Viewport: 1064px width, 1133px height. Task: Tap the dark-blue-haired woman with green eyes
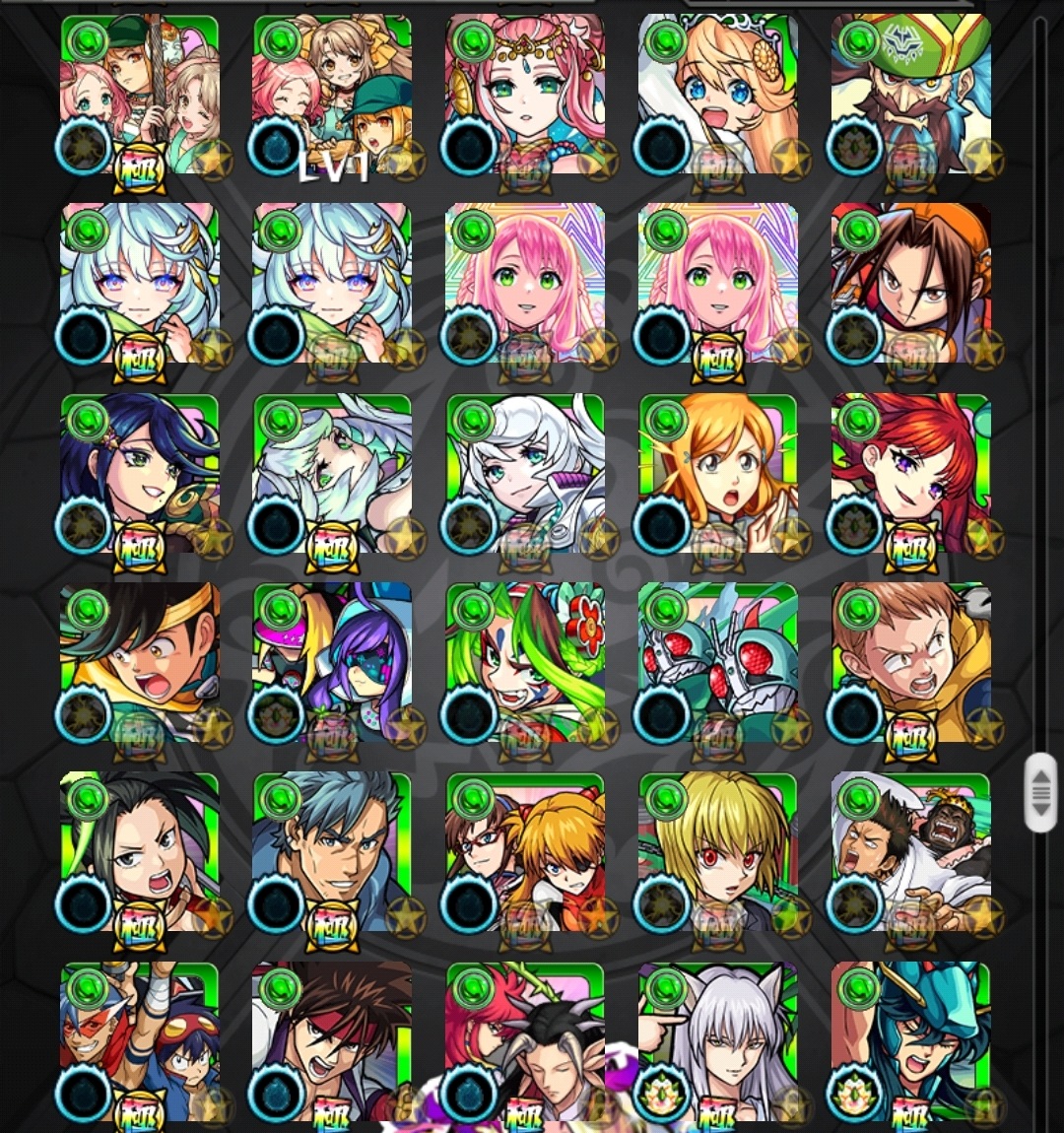pos(140,474)
